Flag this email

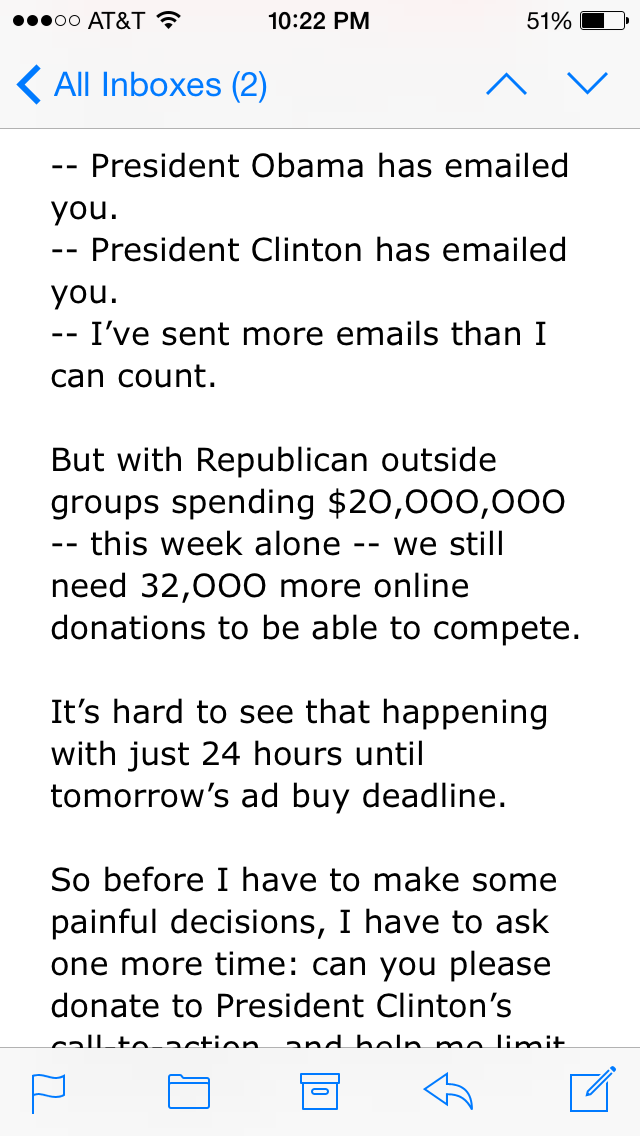point(49,1093)
